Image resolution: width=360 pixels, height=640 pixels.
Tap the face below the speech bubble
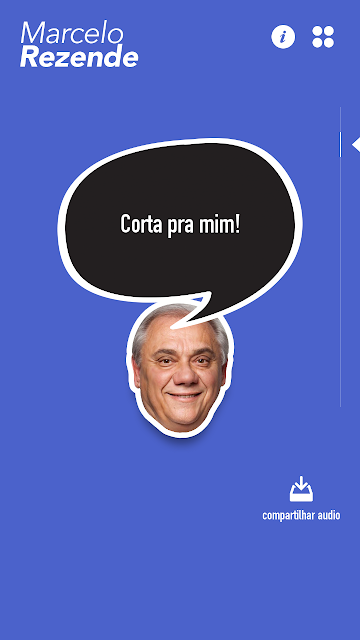[x=180, y=371]
